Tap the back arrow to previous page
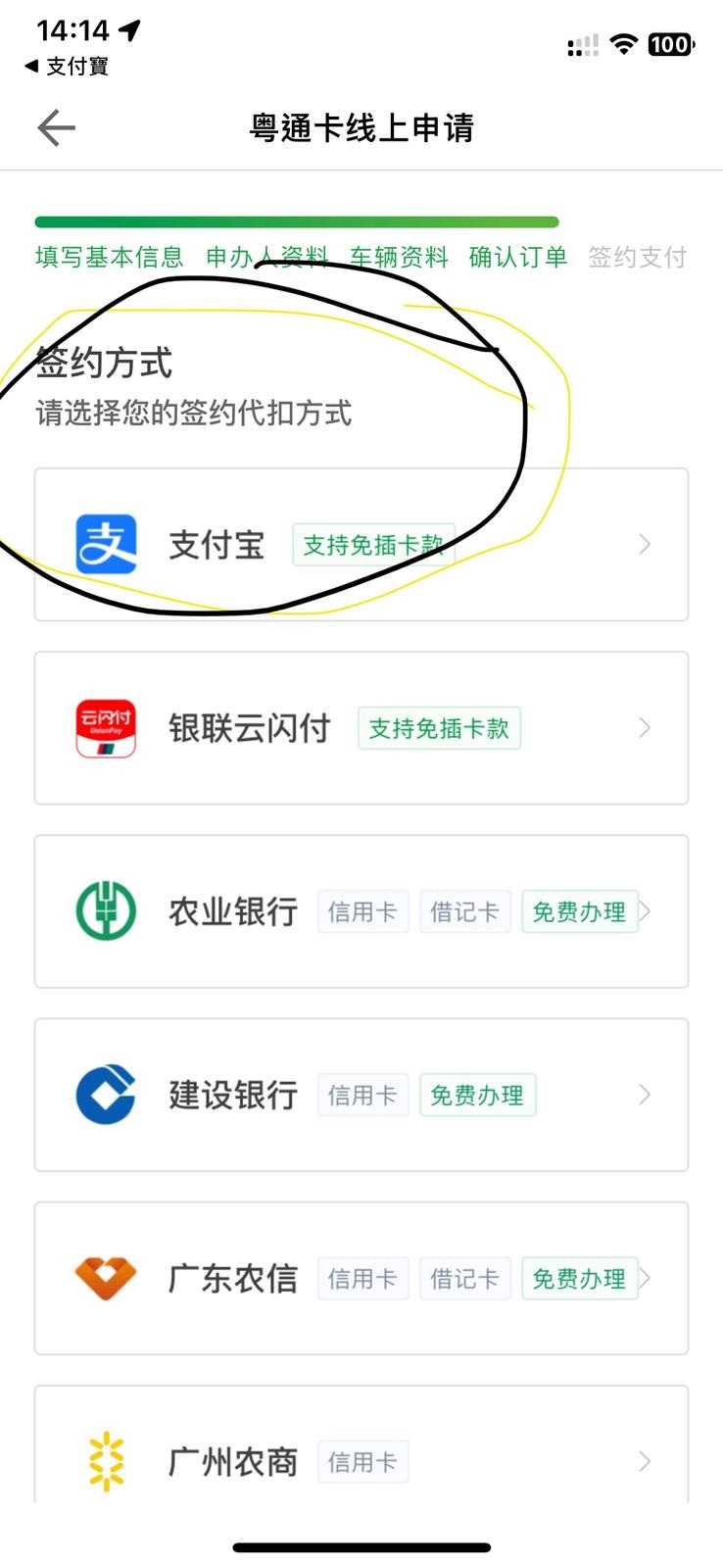The height and width of the screenshot is (1568, 723). click(x=56, y=127)
